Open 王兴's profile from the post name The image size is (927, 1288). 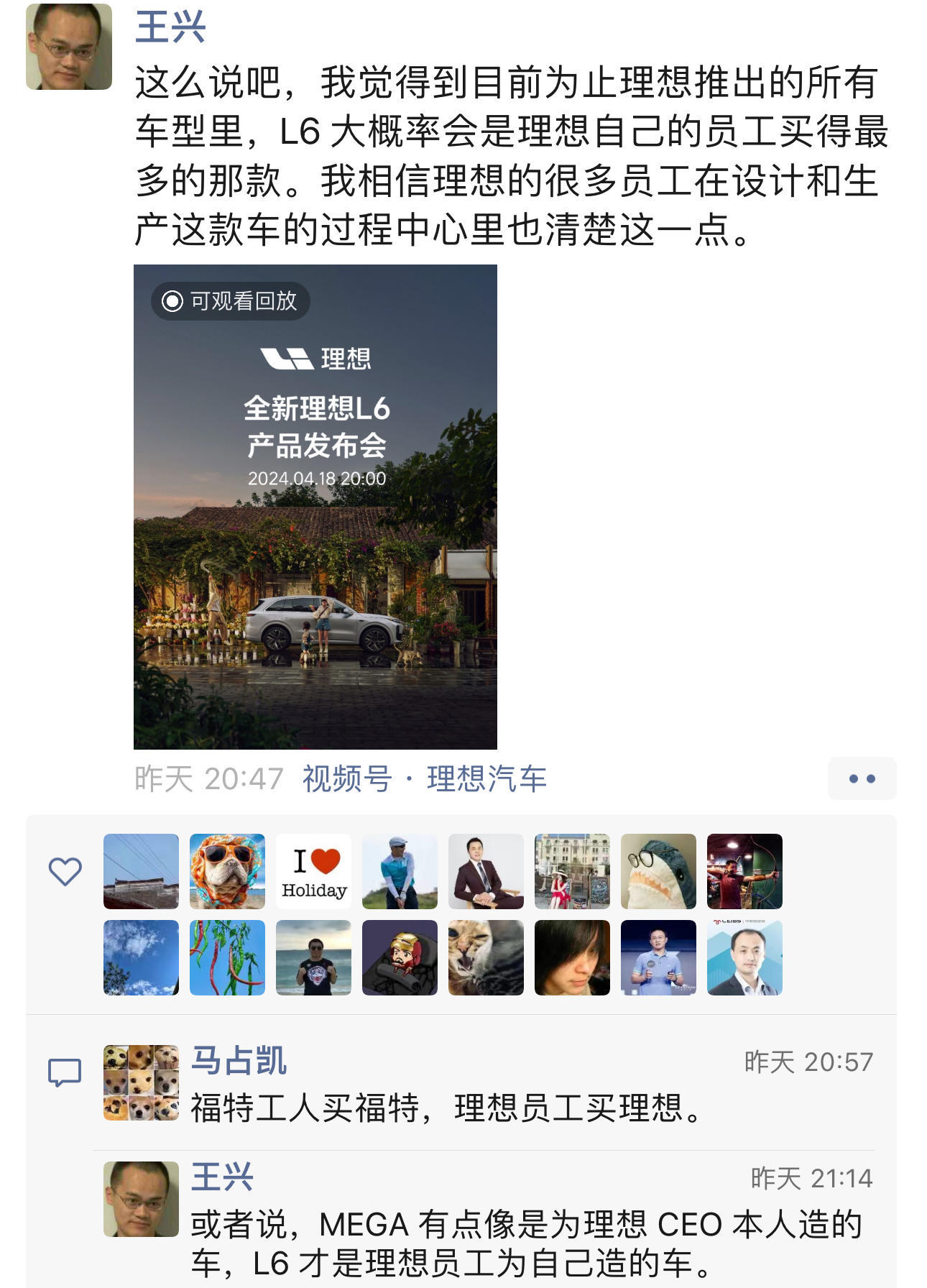coord(170,27)
